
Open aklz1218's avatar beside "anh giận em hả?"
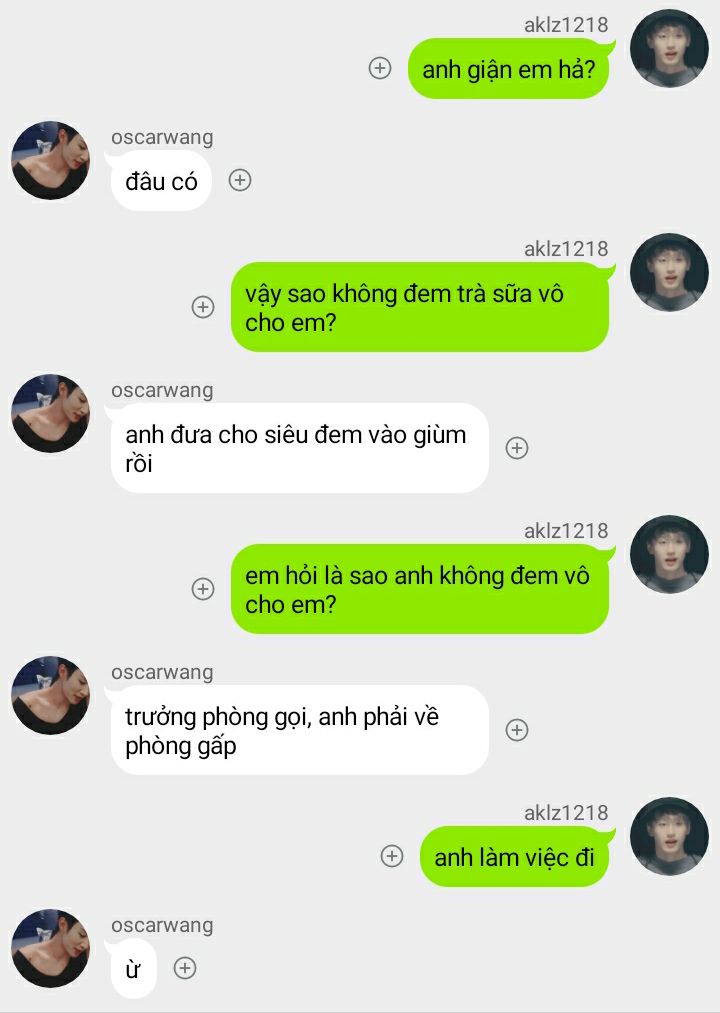[x=669, y=48]
